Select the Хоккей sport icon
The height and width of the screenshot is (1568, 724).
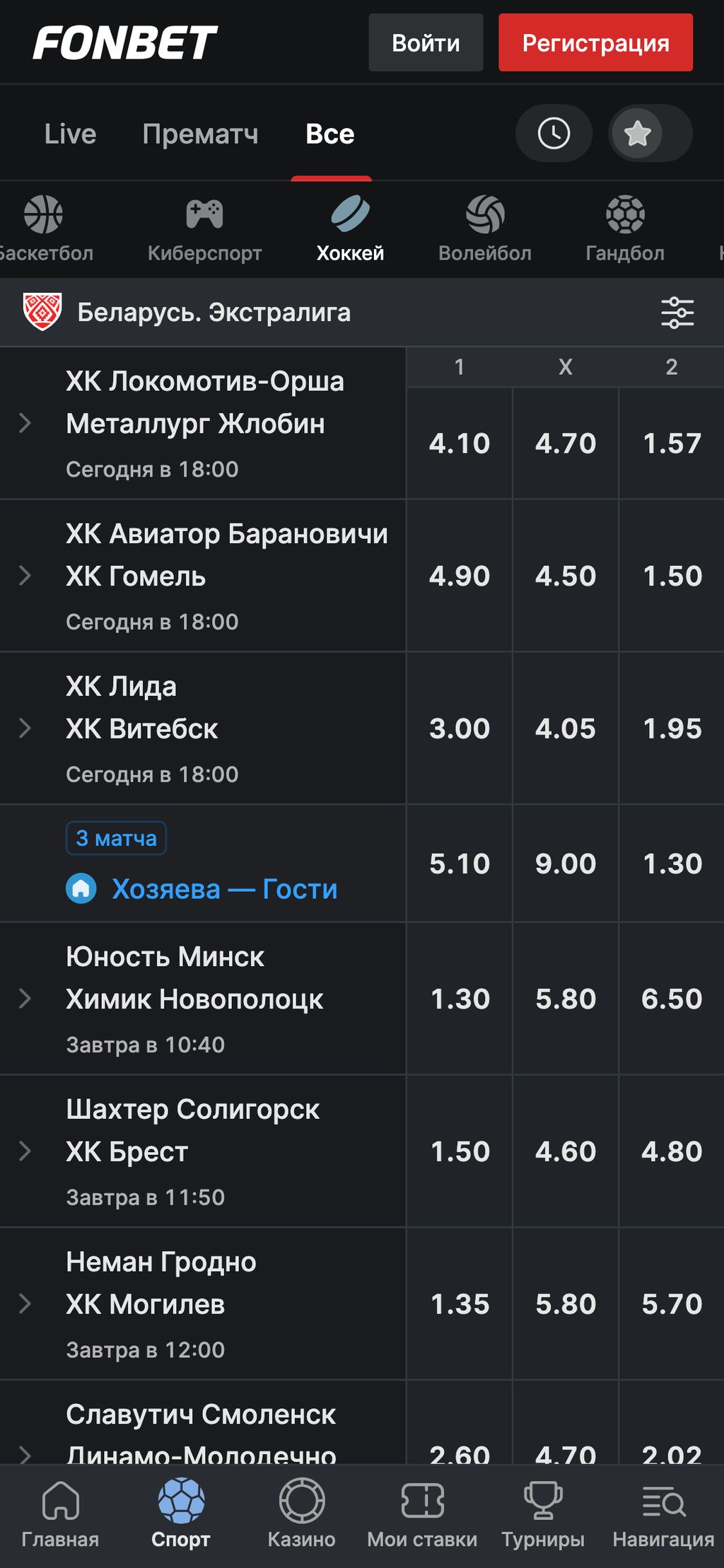(x=349, y=216)
